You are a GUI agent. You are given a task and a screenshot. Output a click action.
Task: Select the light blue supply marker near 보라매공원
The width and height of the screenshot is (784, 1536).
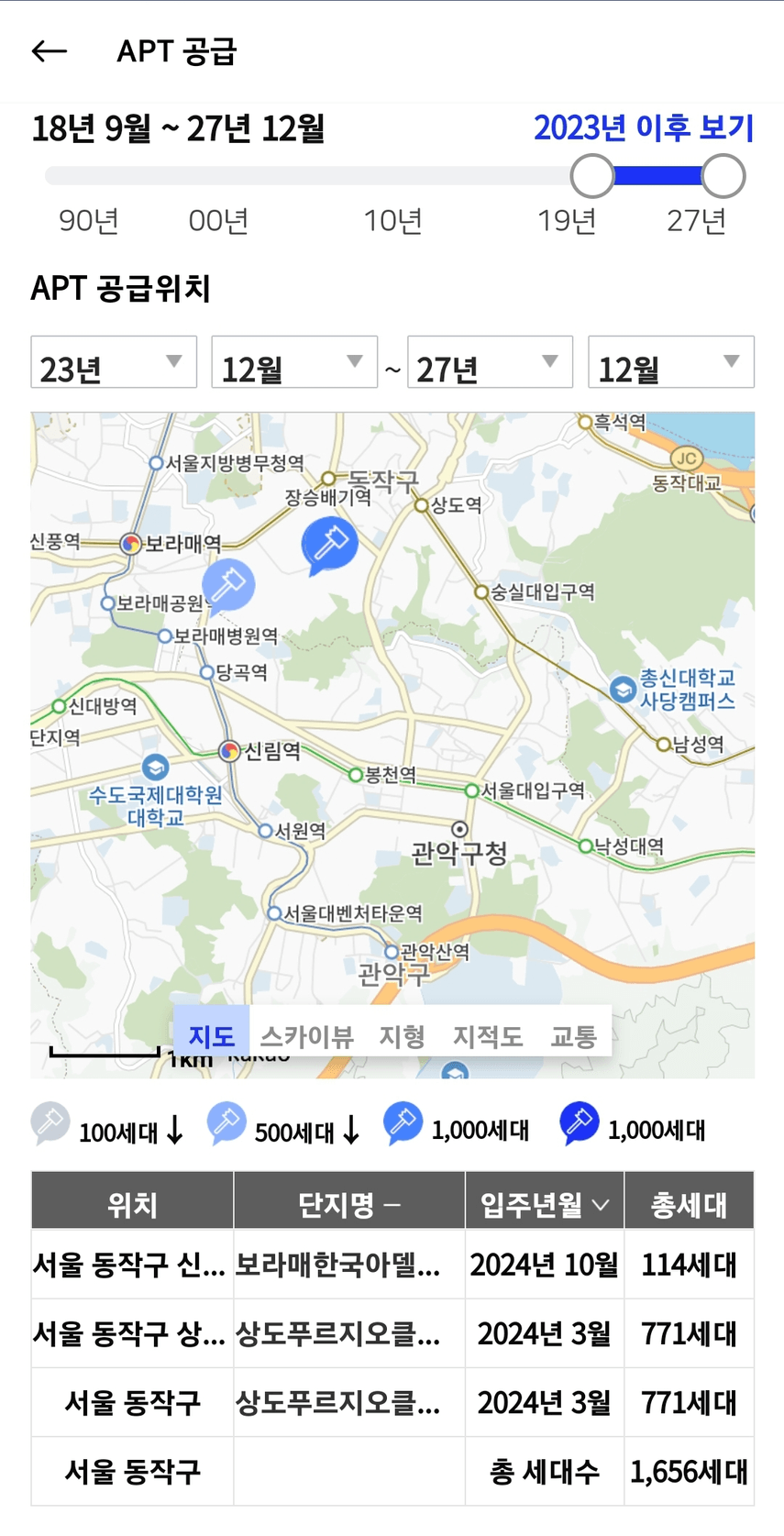coord(228,583)
